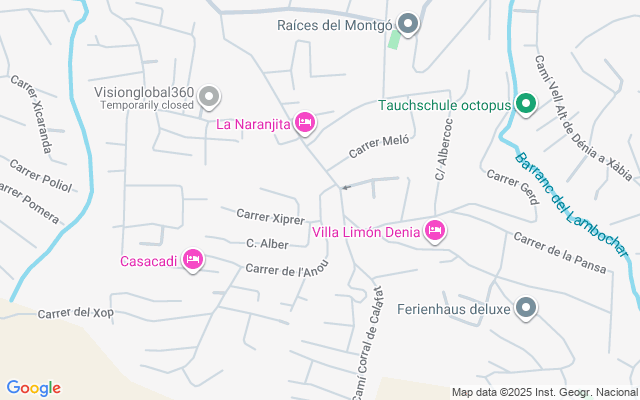This screenshot has width=640, height=400.
Task: Open the Raíces del Montgó map marker
Action: pos(407,24)
